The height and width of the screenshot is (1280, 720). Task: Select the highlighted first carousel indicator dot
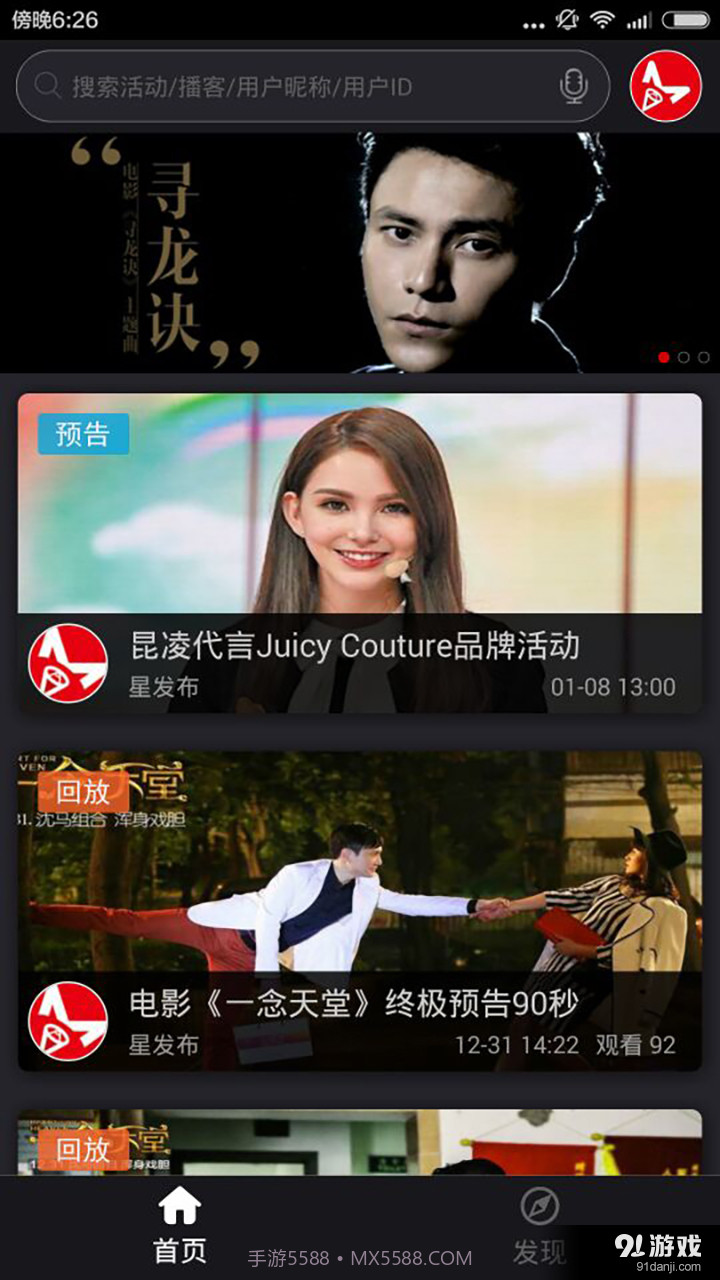tap(662, 356)
